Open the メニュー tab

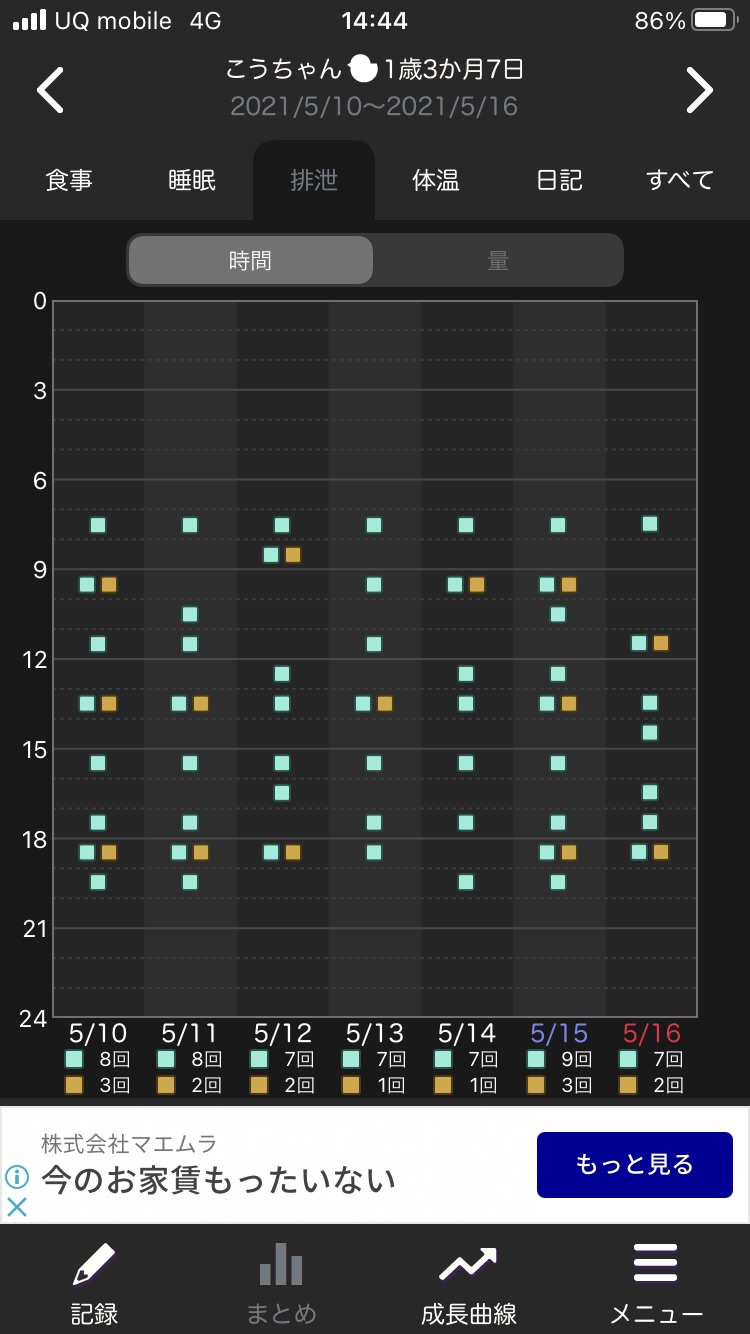[x=656, y=1284]
